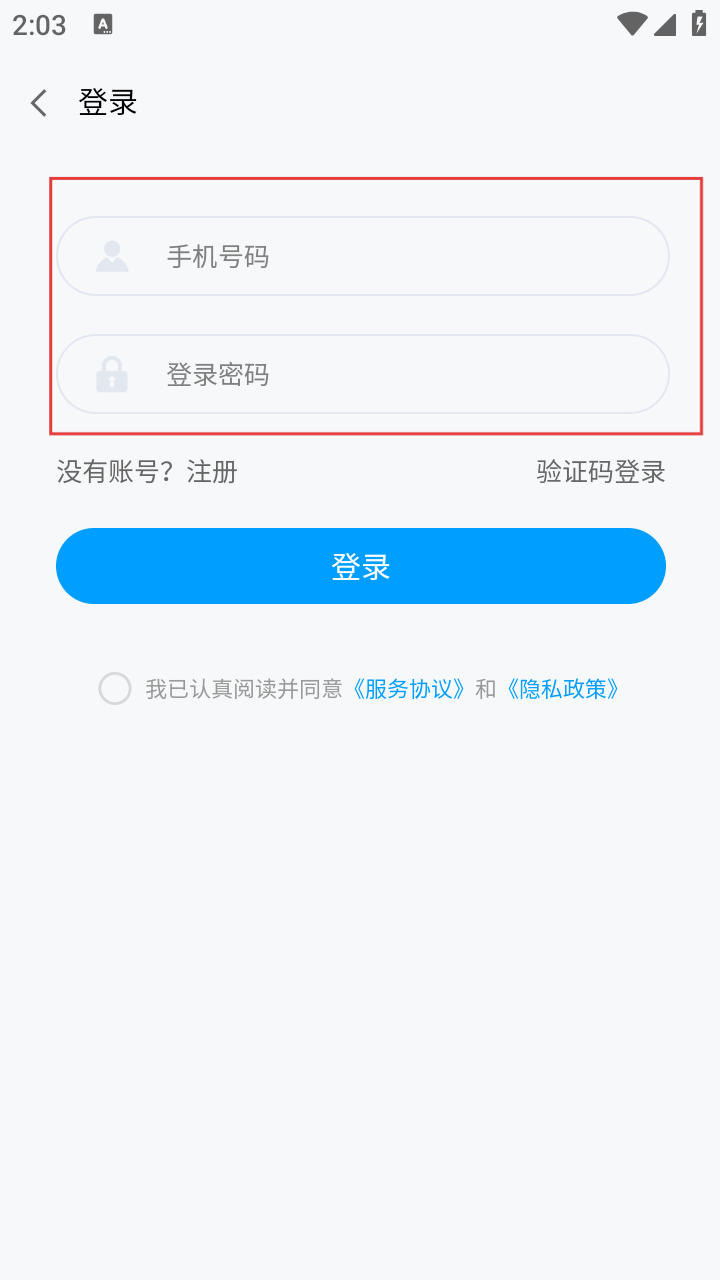The width and height of the screenshot is (720, 1280).
Task: Tap the blue 登录 button
Action: point(361,566)
